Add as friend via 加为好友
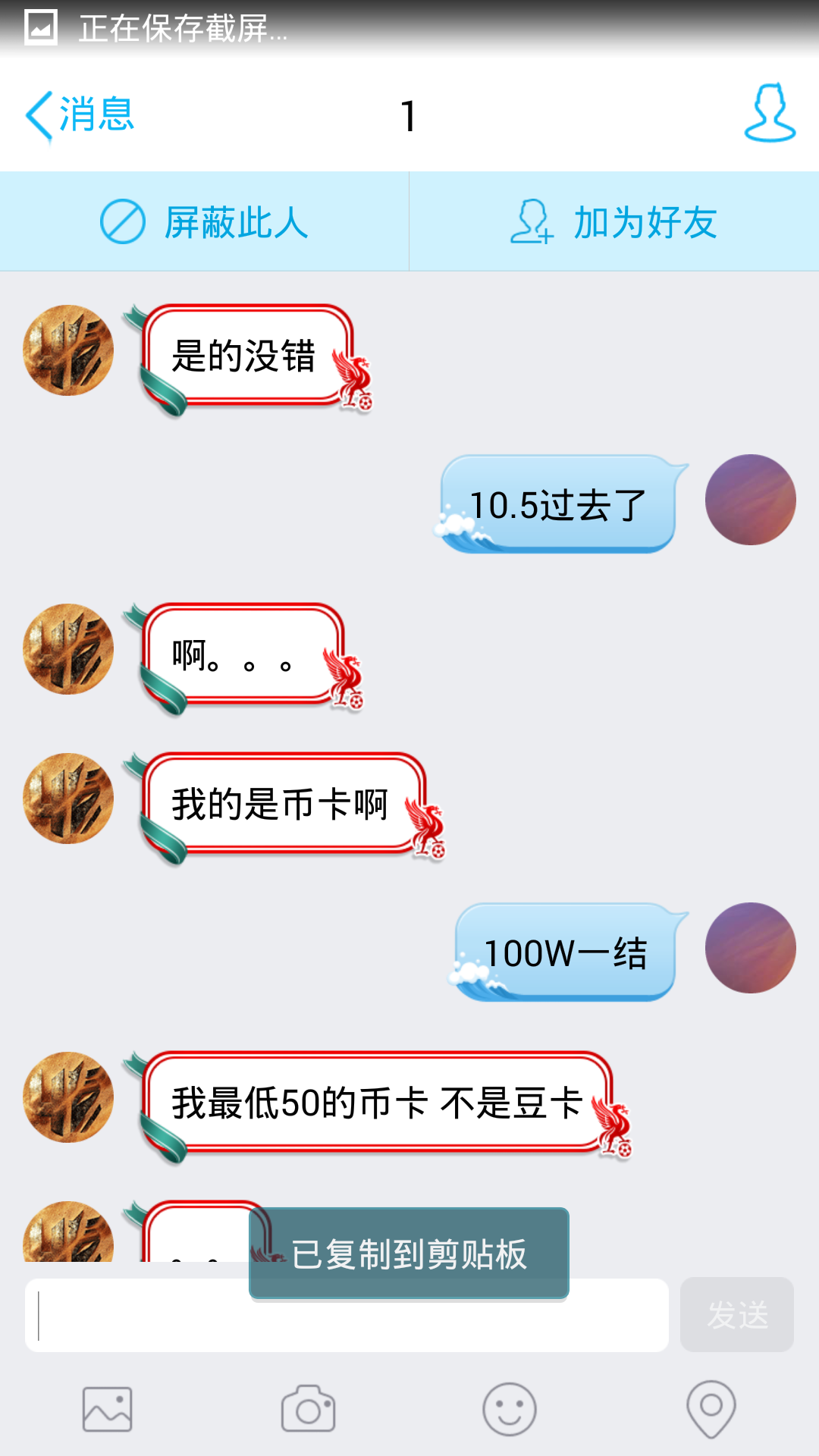 pyautogui.click(x=614, y=221)
